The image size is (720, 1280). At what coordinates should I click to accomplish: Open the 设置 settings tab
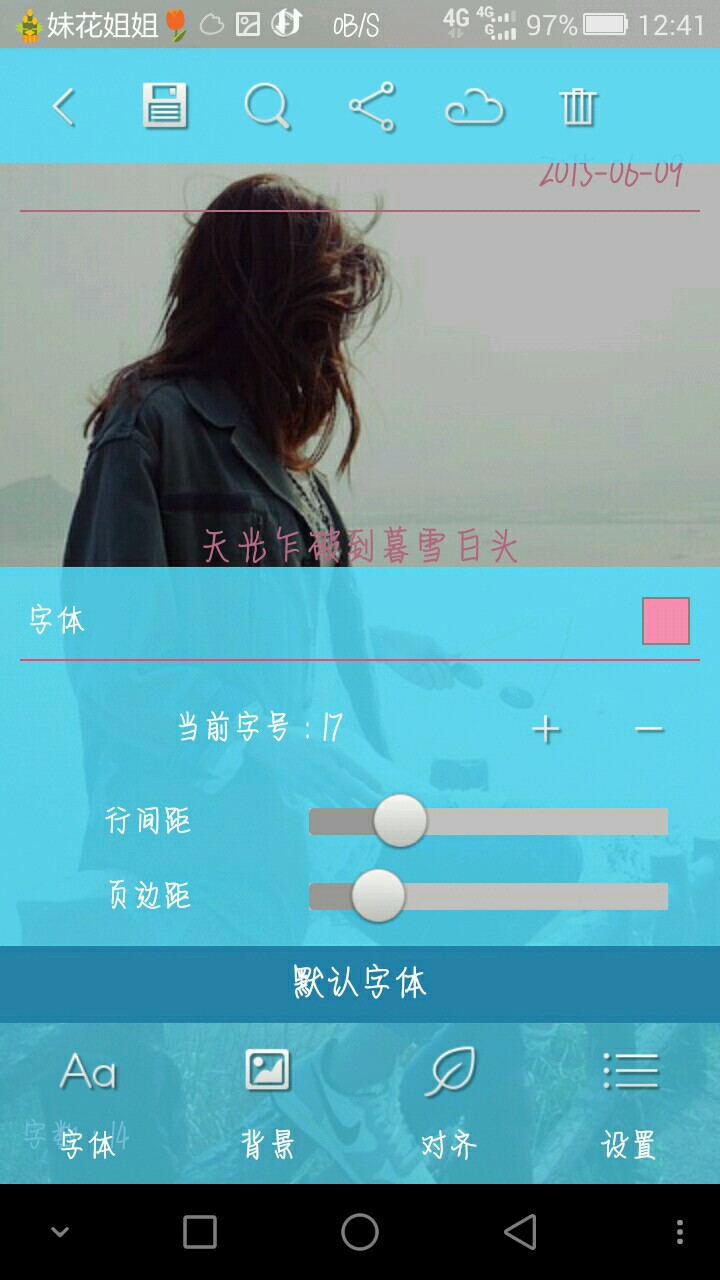point(629,1100)
